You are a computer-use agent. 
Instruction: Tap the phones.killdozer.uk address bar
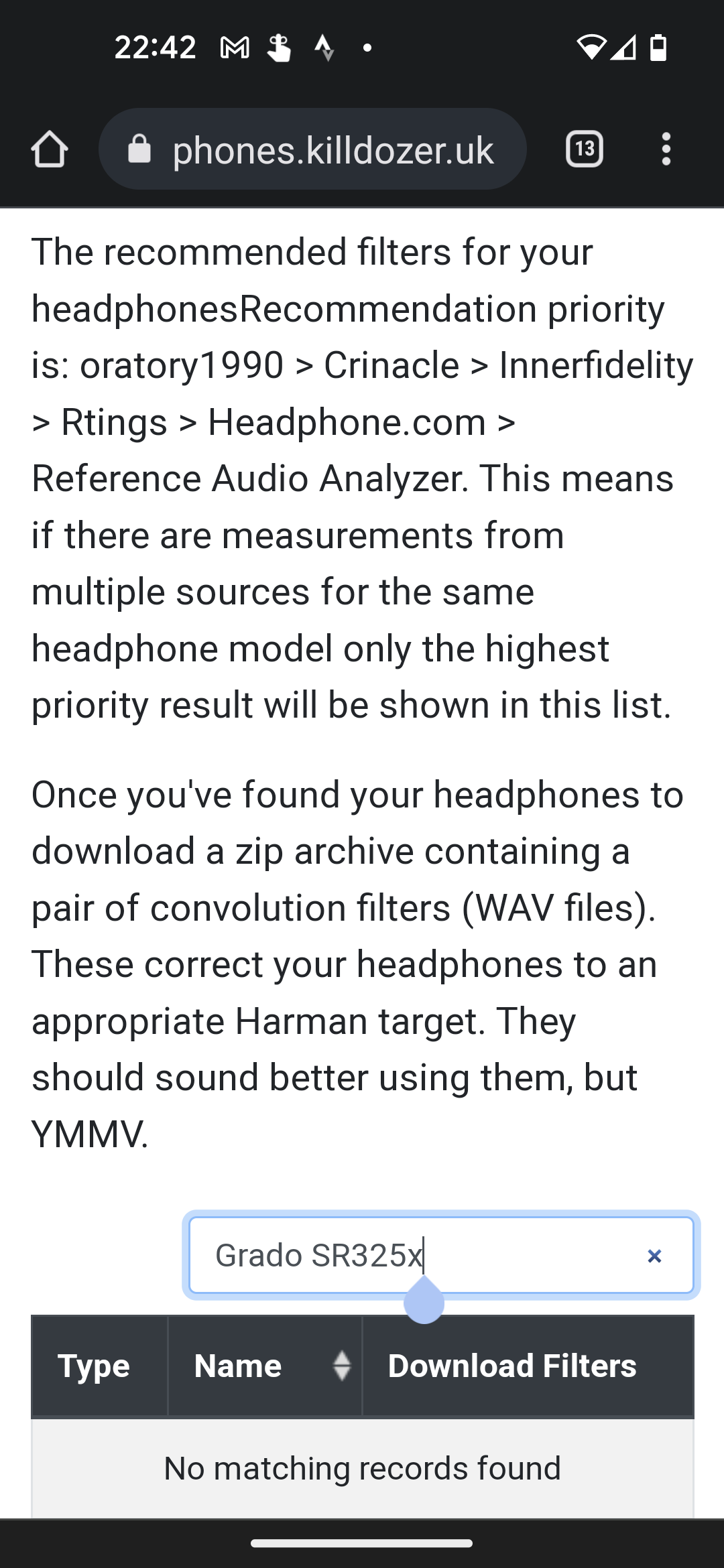click(x=312, y=149)
